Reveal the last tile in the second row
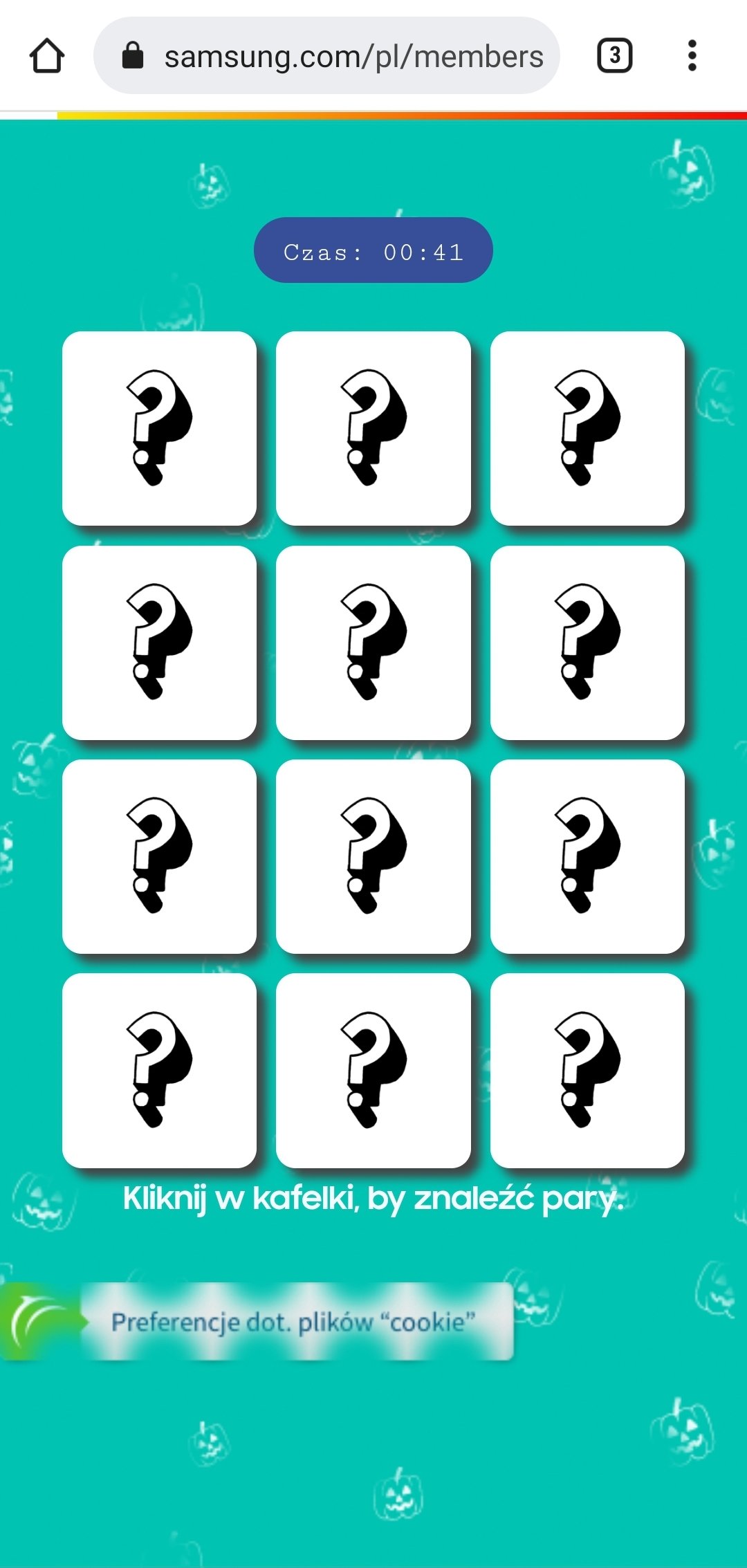Image resolution: width=747 pixels, height=1568 pixels. [587, 643]
